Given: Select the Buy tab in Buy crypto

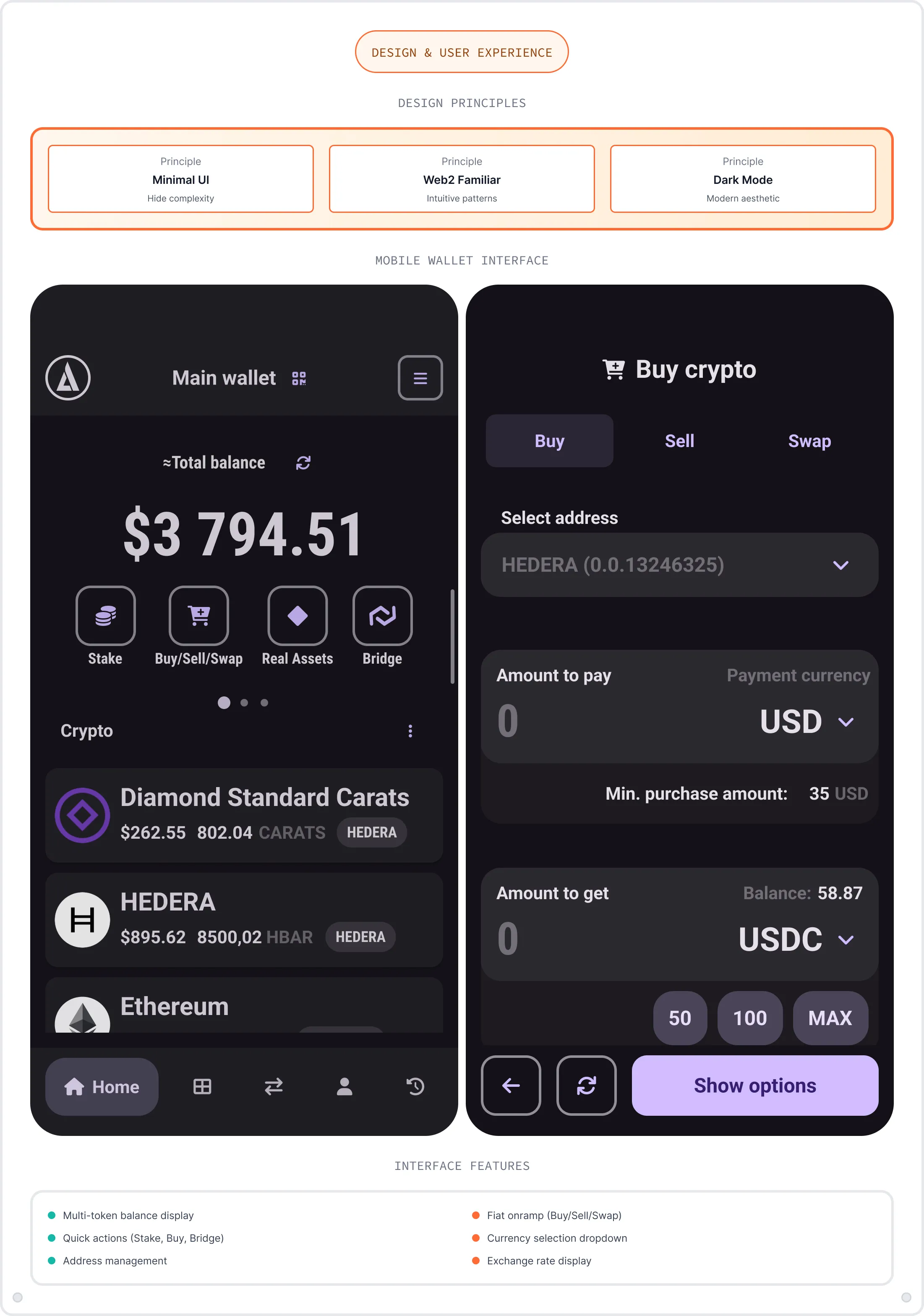Looking at the screenshot, I should tap(549, 440).
